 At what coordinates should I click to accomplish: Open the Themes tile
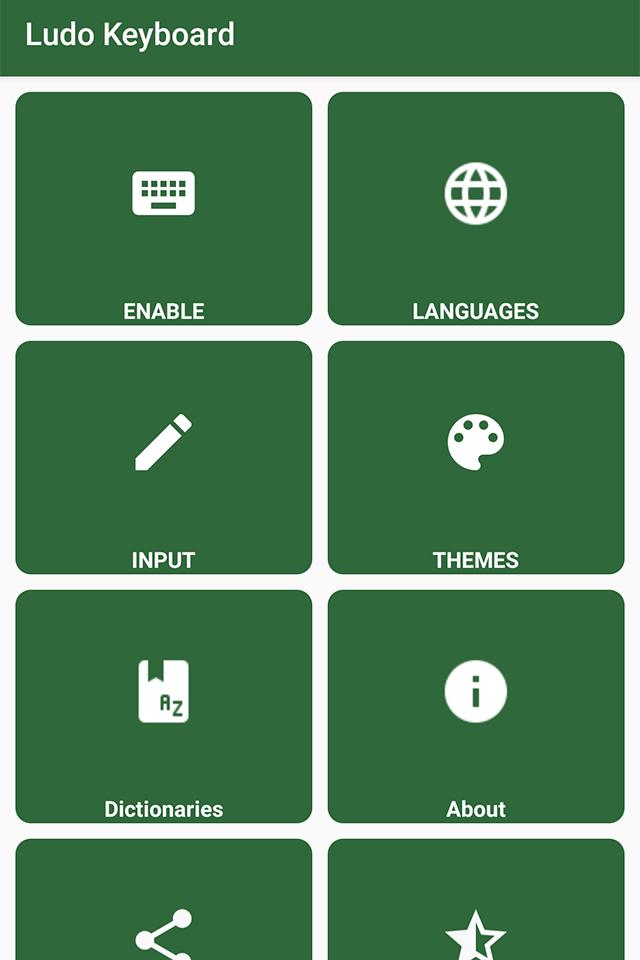tap(476, 457)
